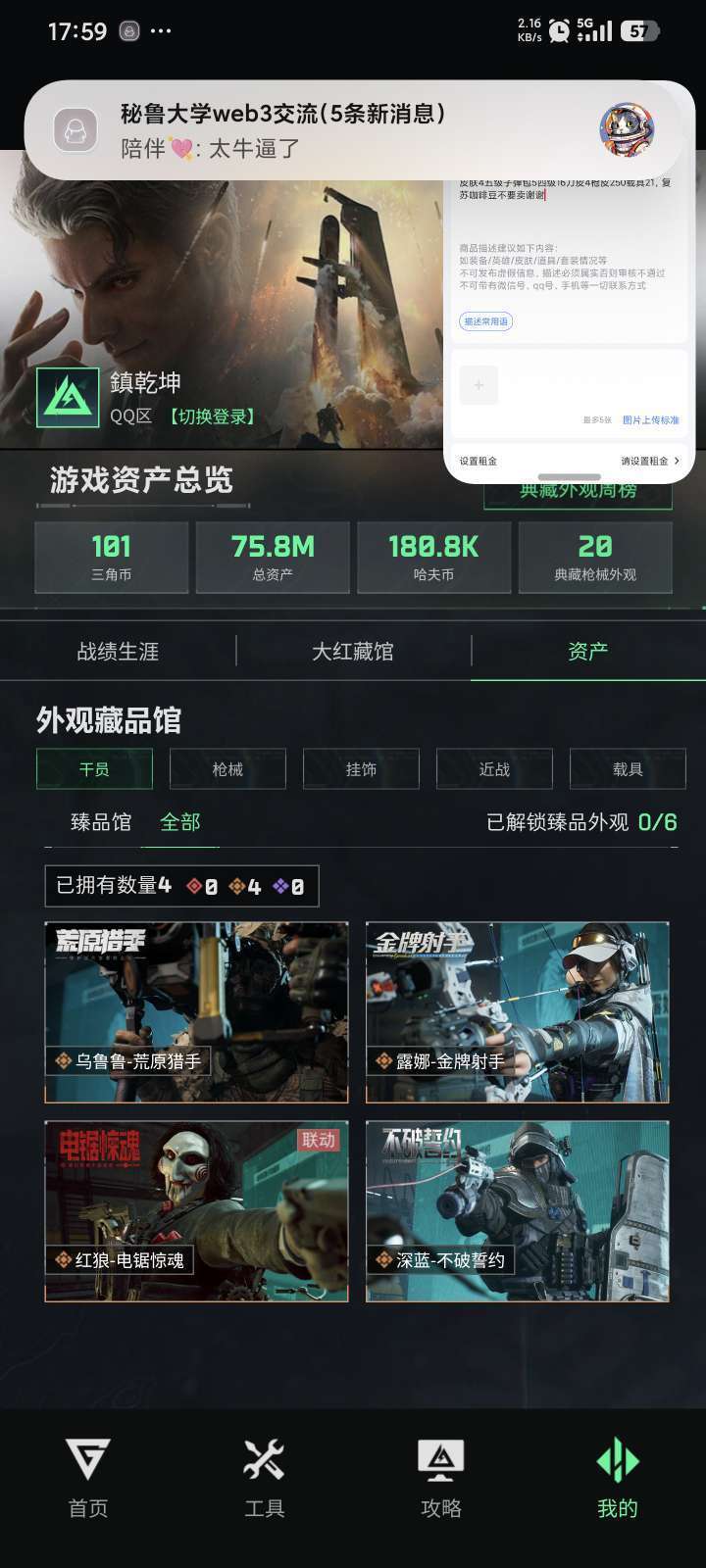The image size is (706, 1568).
Task: Open the 深蓝-不破誓约 skin card
Action: [518, 1211]
